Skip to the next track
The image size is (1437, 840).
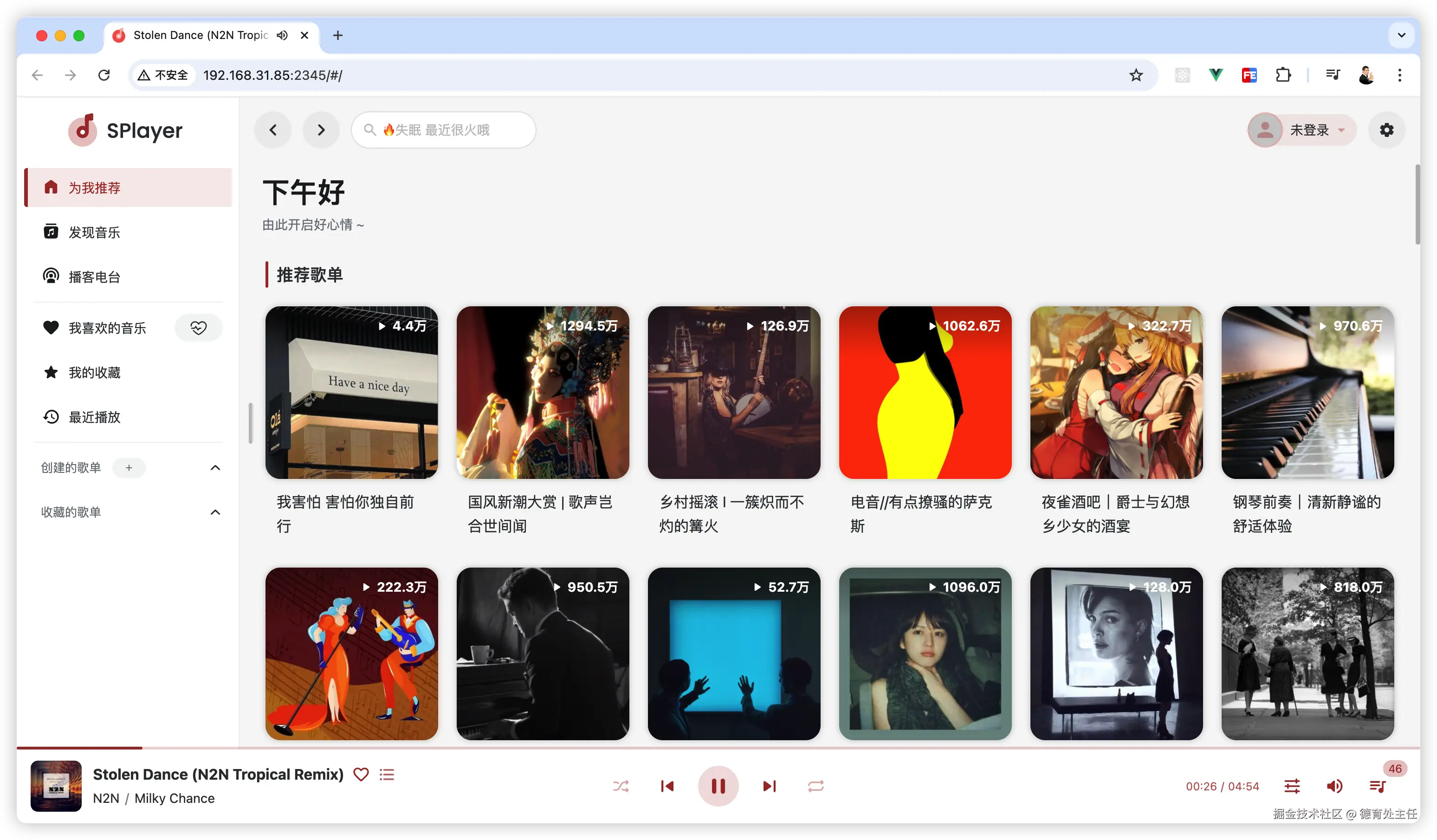(x=769, y=786)
